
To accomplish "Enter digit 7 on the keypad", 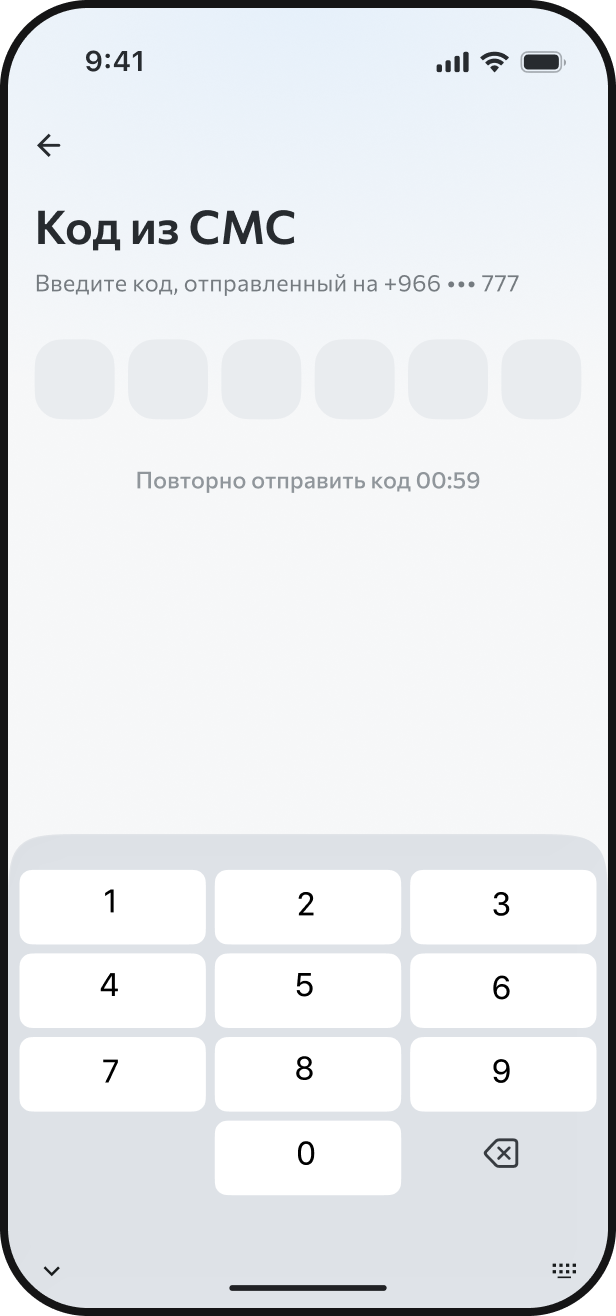I will tap(112, 1073).
